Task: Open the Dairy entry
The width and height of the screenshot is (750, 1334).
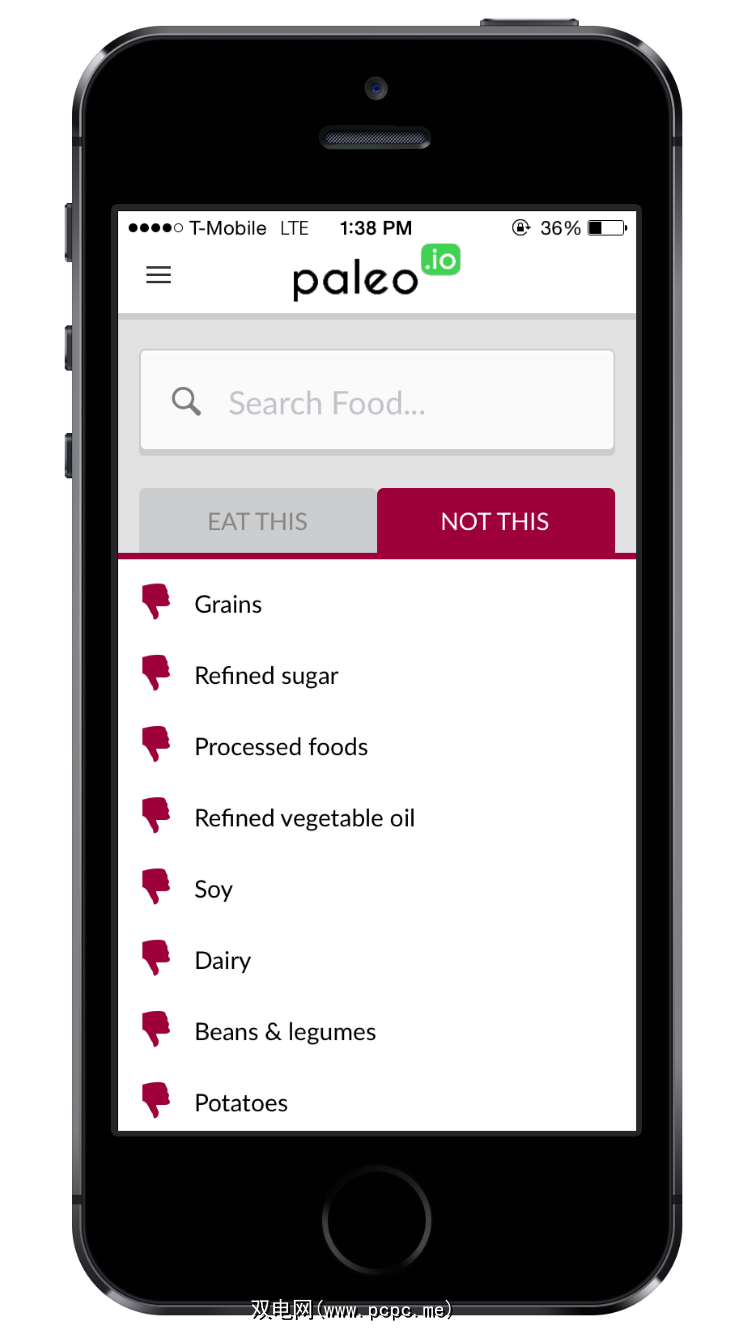Action: 222,961
